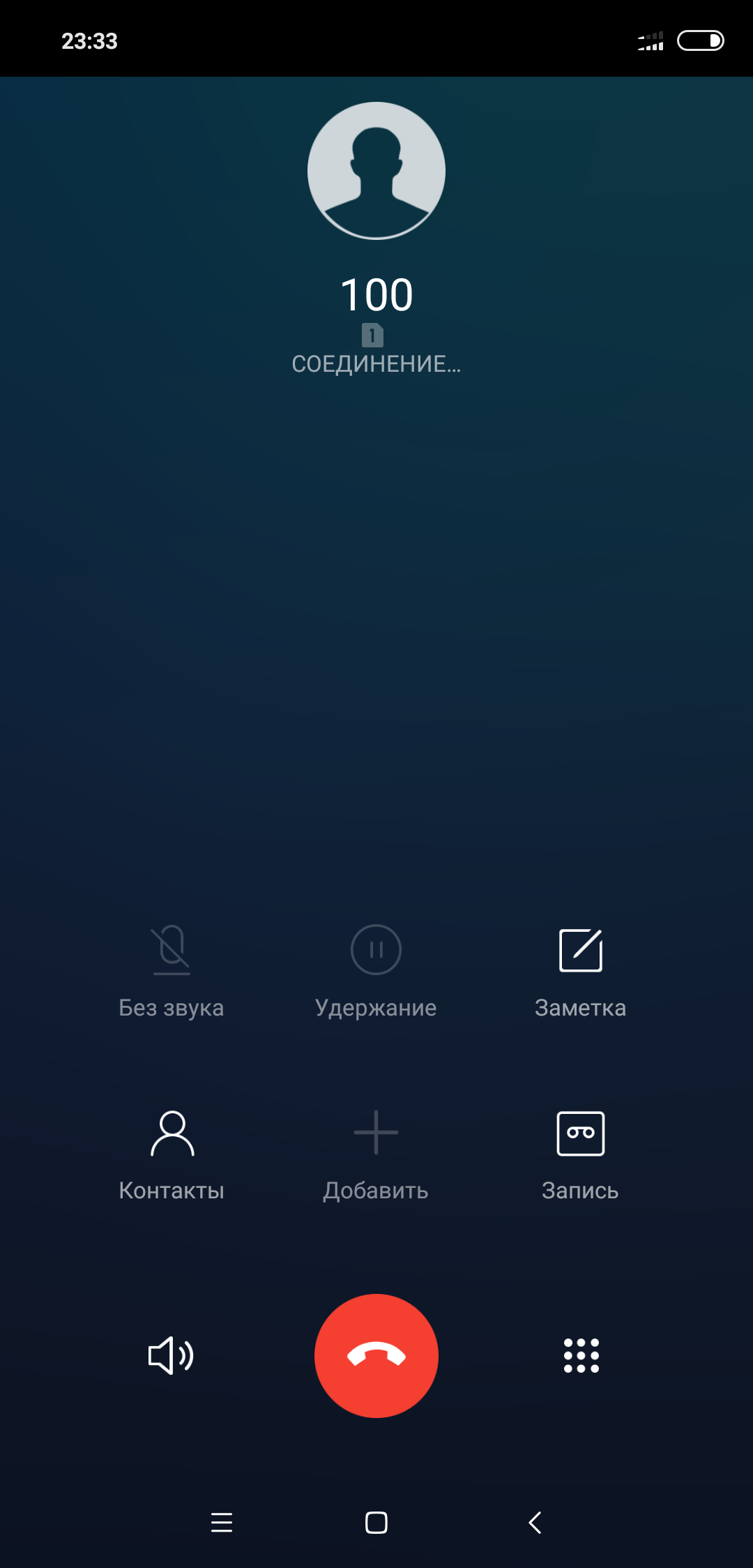
Task: Start call recording with Запись
Action: (x=580, y=1134)
